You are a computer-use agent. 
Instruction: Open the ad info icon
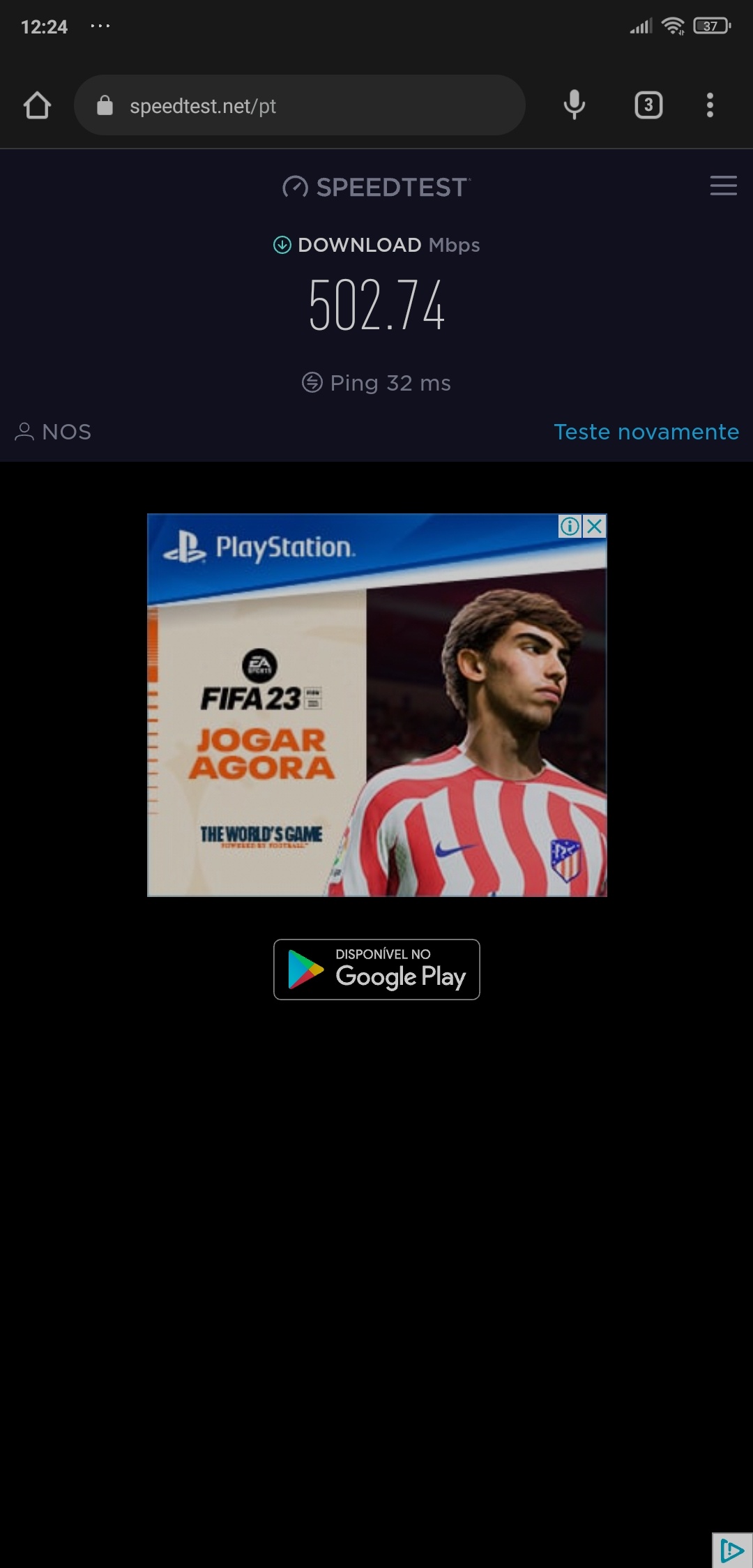(x=570, y=527)
